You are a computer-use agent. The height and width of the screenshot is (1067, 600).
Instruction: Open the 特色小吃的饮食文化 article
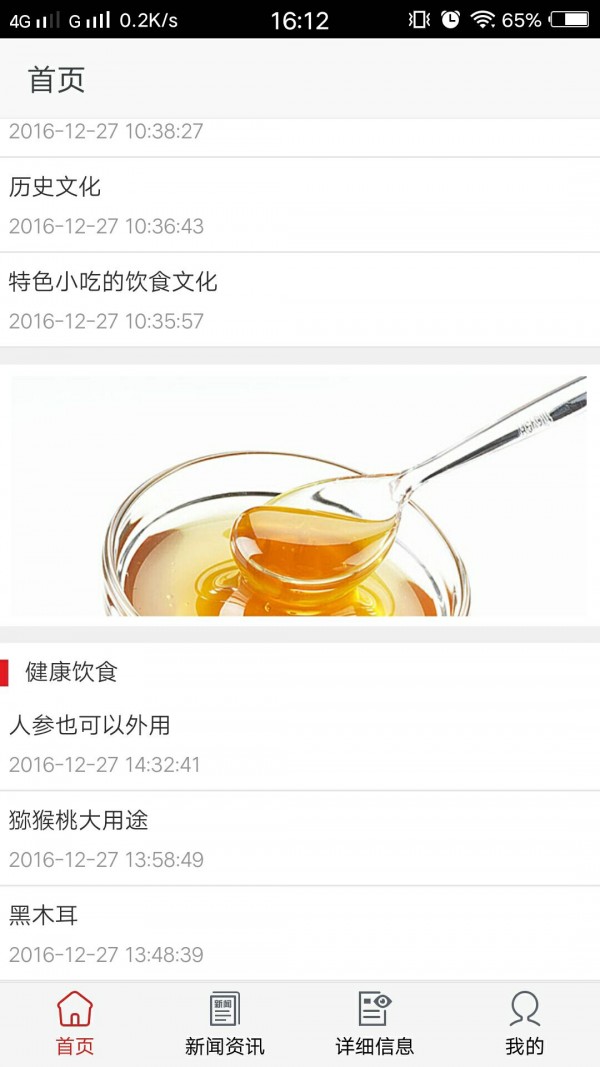300,300
